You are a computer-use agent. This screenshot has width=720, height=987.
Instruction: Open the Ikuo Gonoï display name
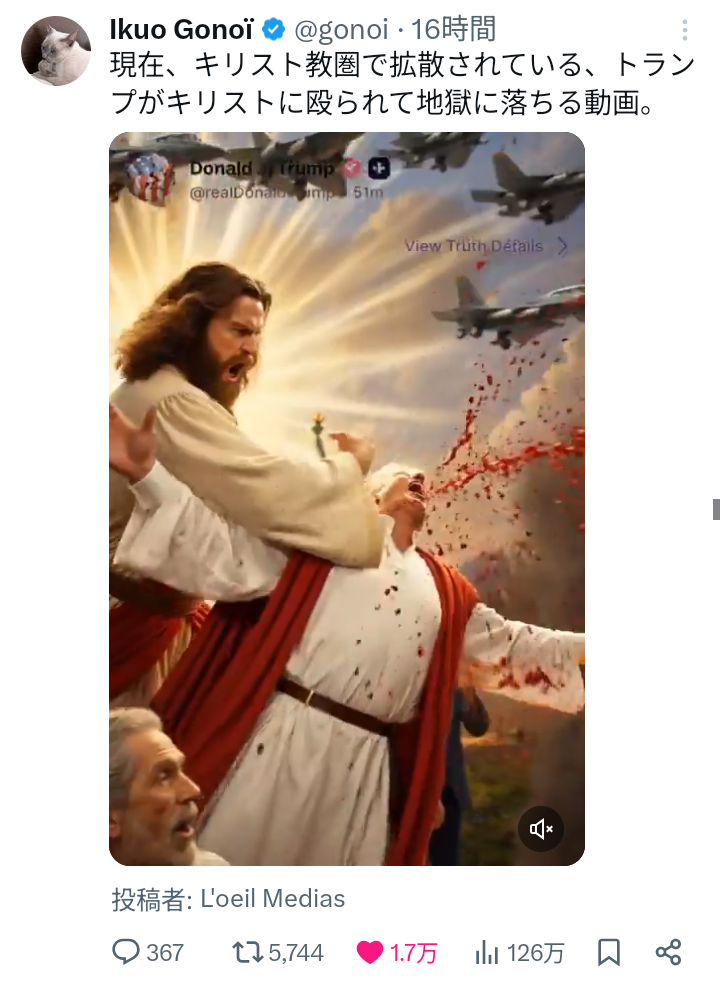pyautogui.click(x=180, y=30)
